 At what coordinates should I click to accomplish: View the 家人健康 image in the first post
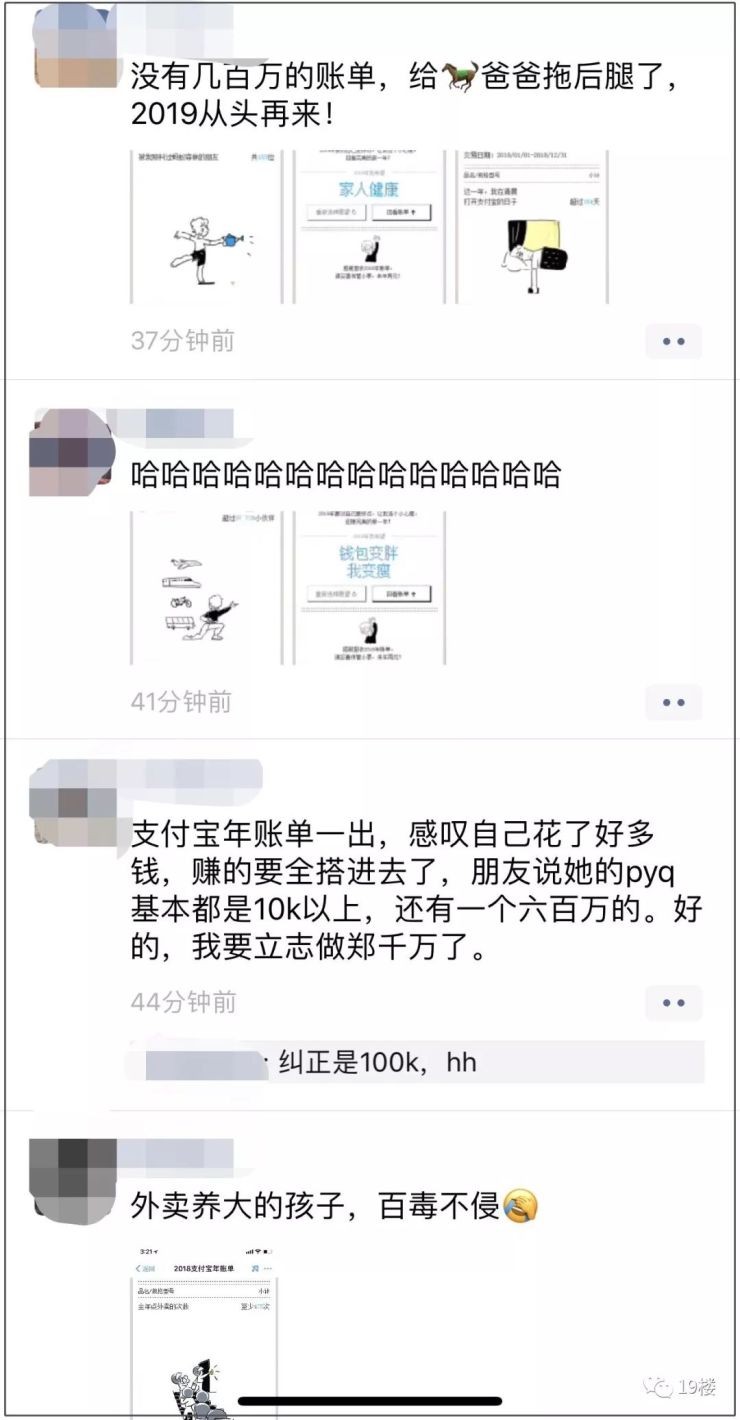point(369,227)
